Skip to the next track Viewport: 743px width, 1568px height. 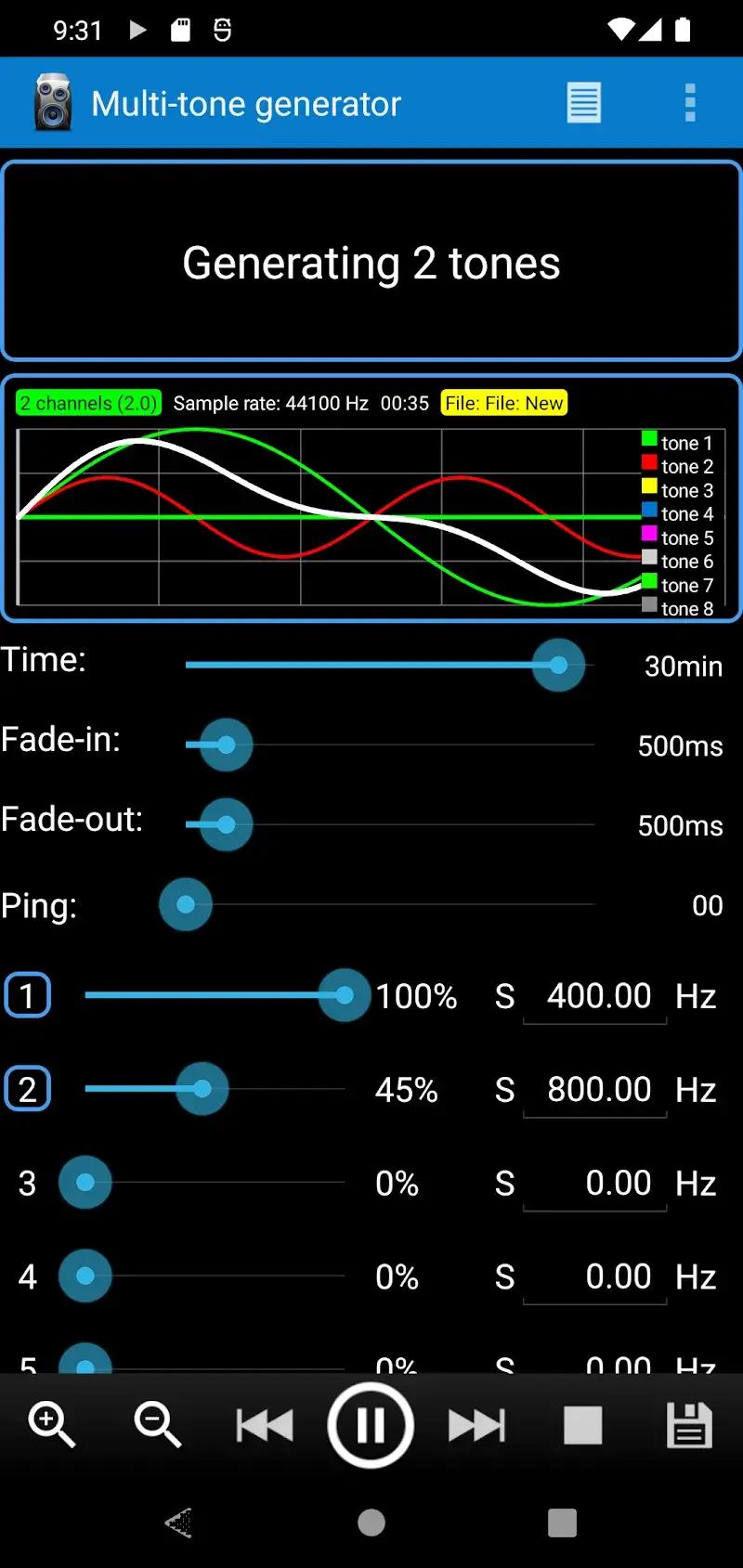[x=477, y=1425]
